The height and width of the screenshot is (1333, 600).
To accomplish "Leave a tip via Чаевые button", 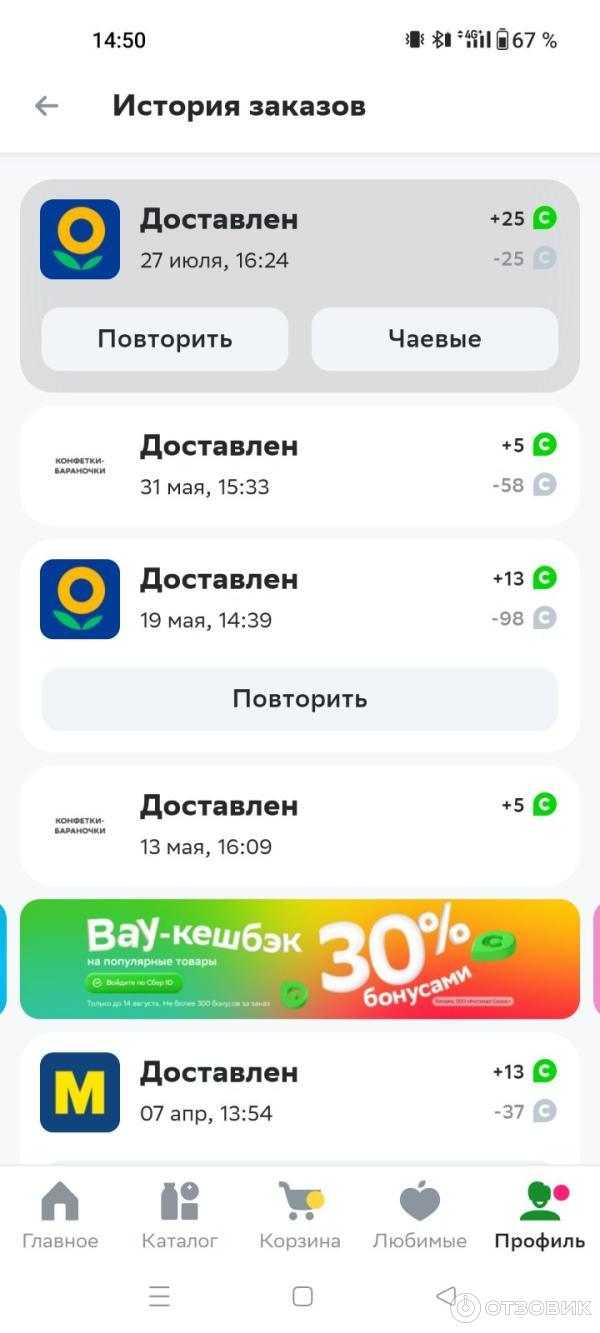I will [435, 339].
